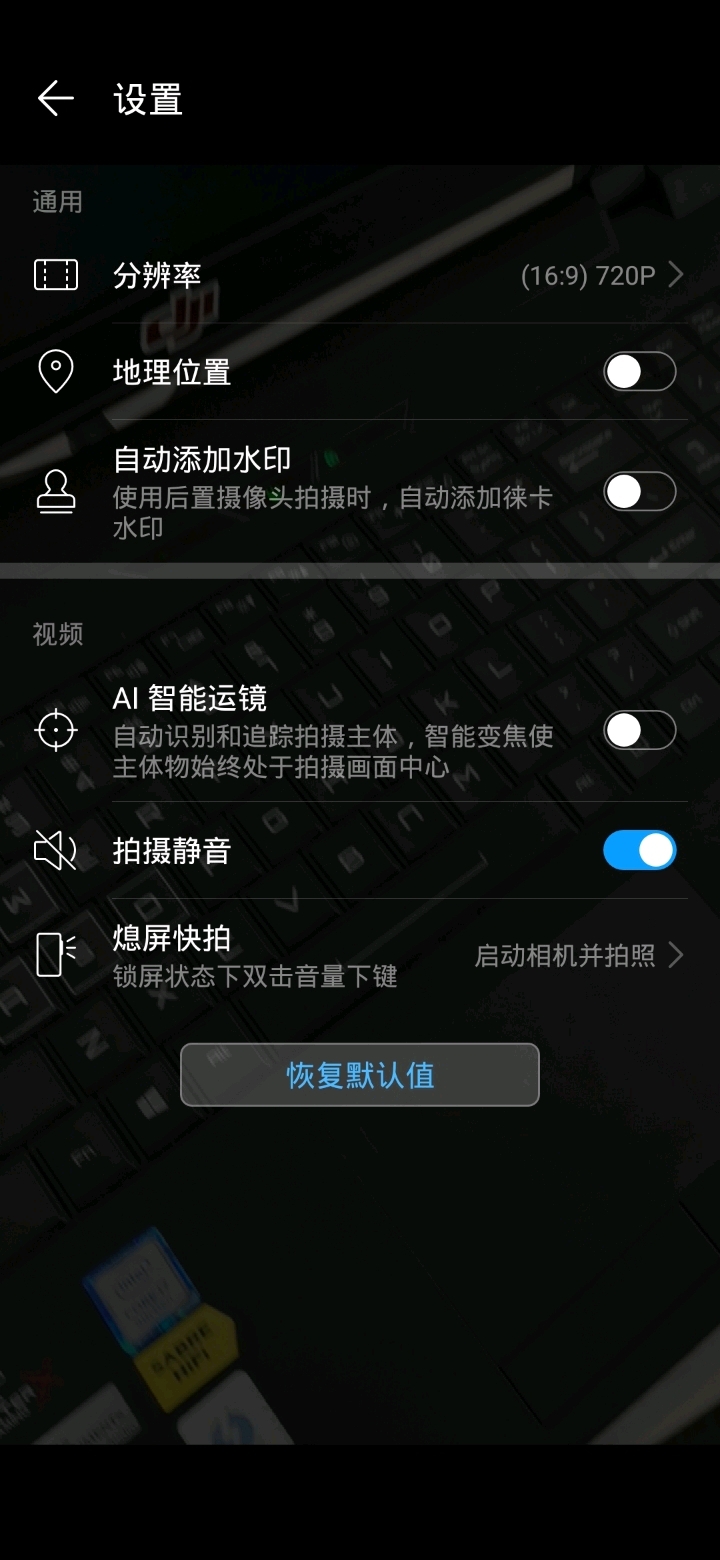Disable the 拍摄静音 mute switch
Screen dimensions: 720x1560
[639, 850]
